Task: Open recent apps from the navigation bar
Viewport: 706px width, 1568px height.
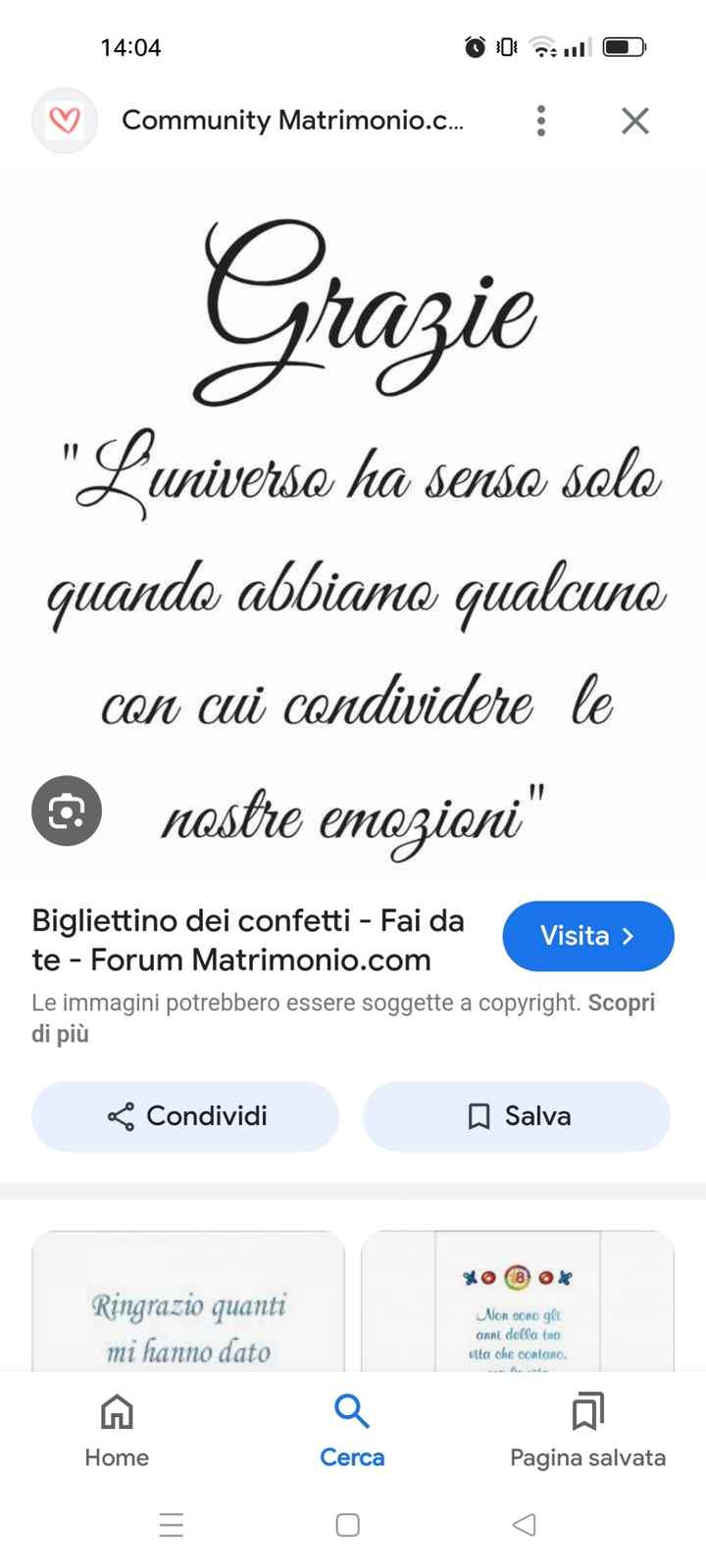Action: [x=172, y=1524]
